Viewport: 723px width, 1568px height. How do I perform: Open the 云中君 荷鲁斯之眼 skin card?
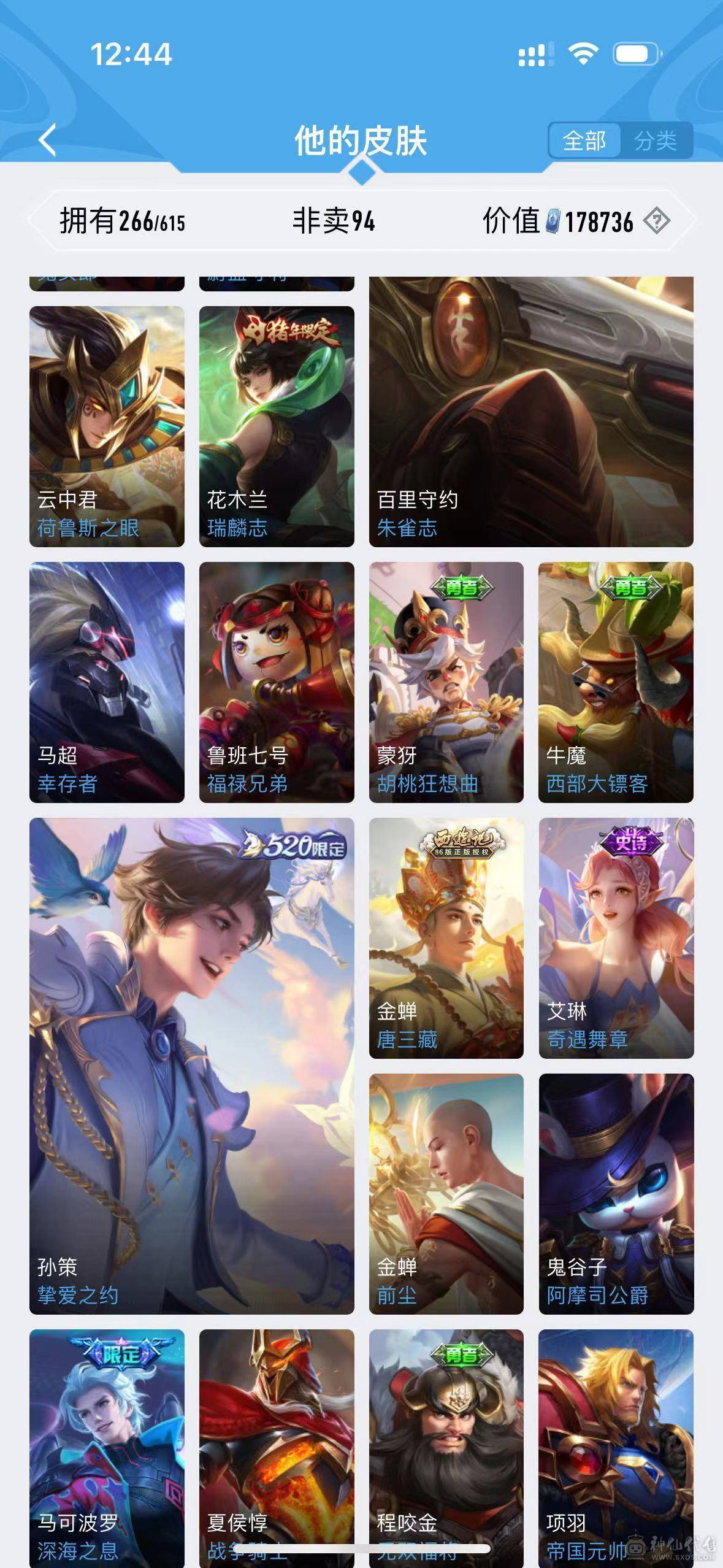pos(107,426)
